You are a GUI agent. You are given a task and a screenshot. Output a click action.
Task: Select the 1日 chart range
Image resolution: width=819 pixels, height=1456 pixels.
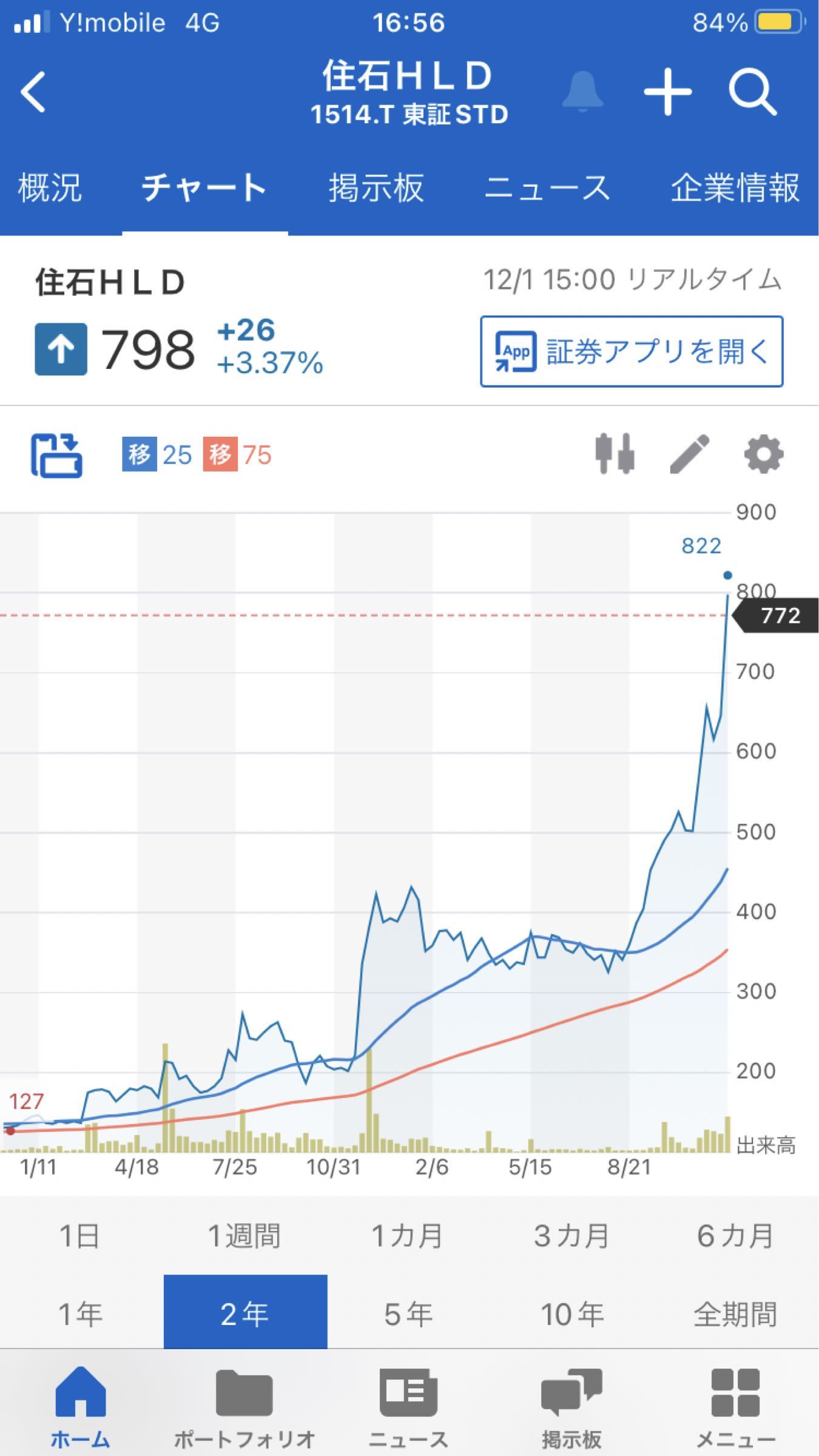[80, 1236]
